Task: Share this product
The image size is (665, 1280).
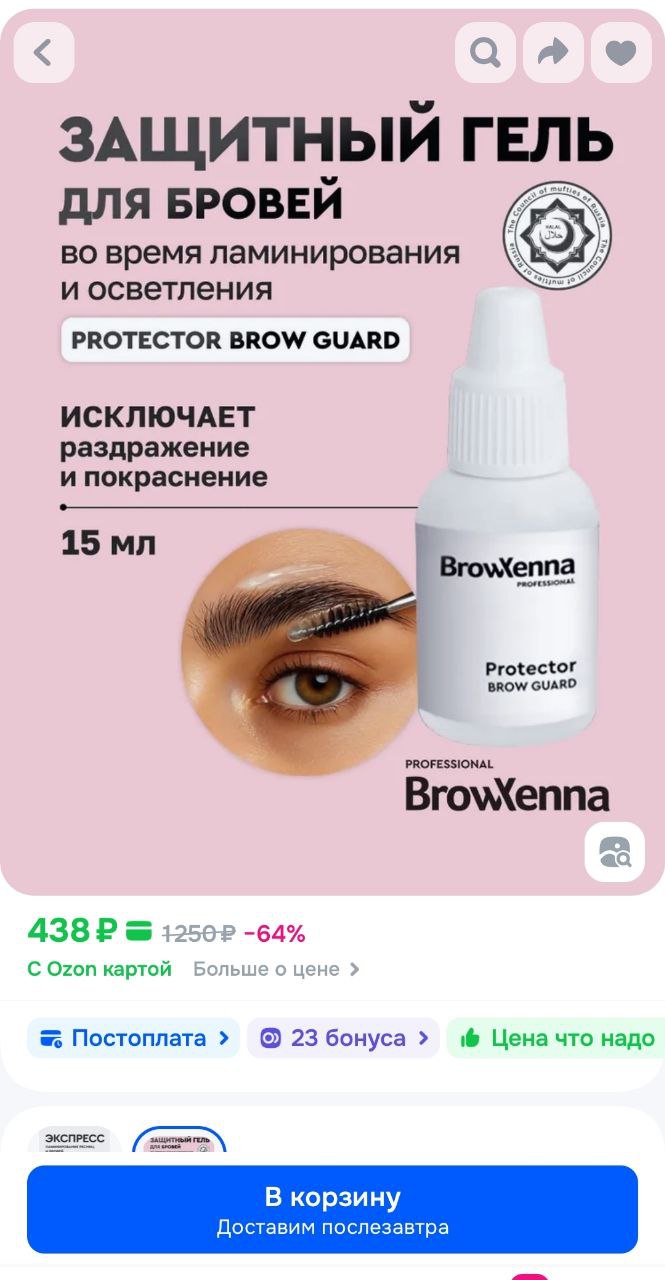Action: (553, 53)
